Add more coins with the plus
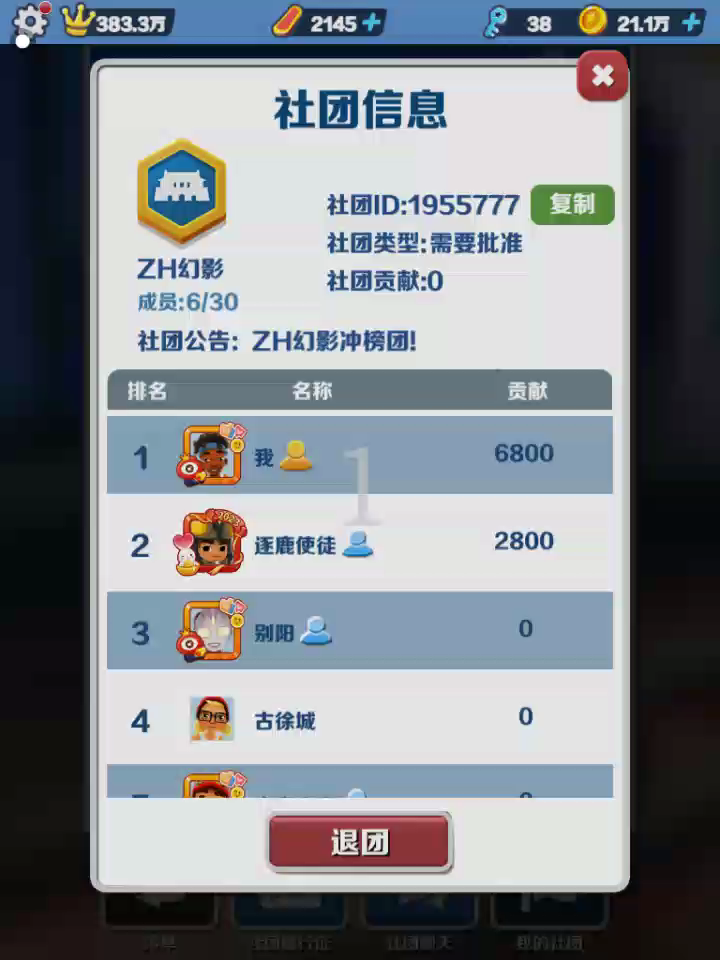The width and height of the screenshot is (720, 960). pyautogui.click(x=691, y=23)
